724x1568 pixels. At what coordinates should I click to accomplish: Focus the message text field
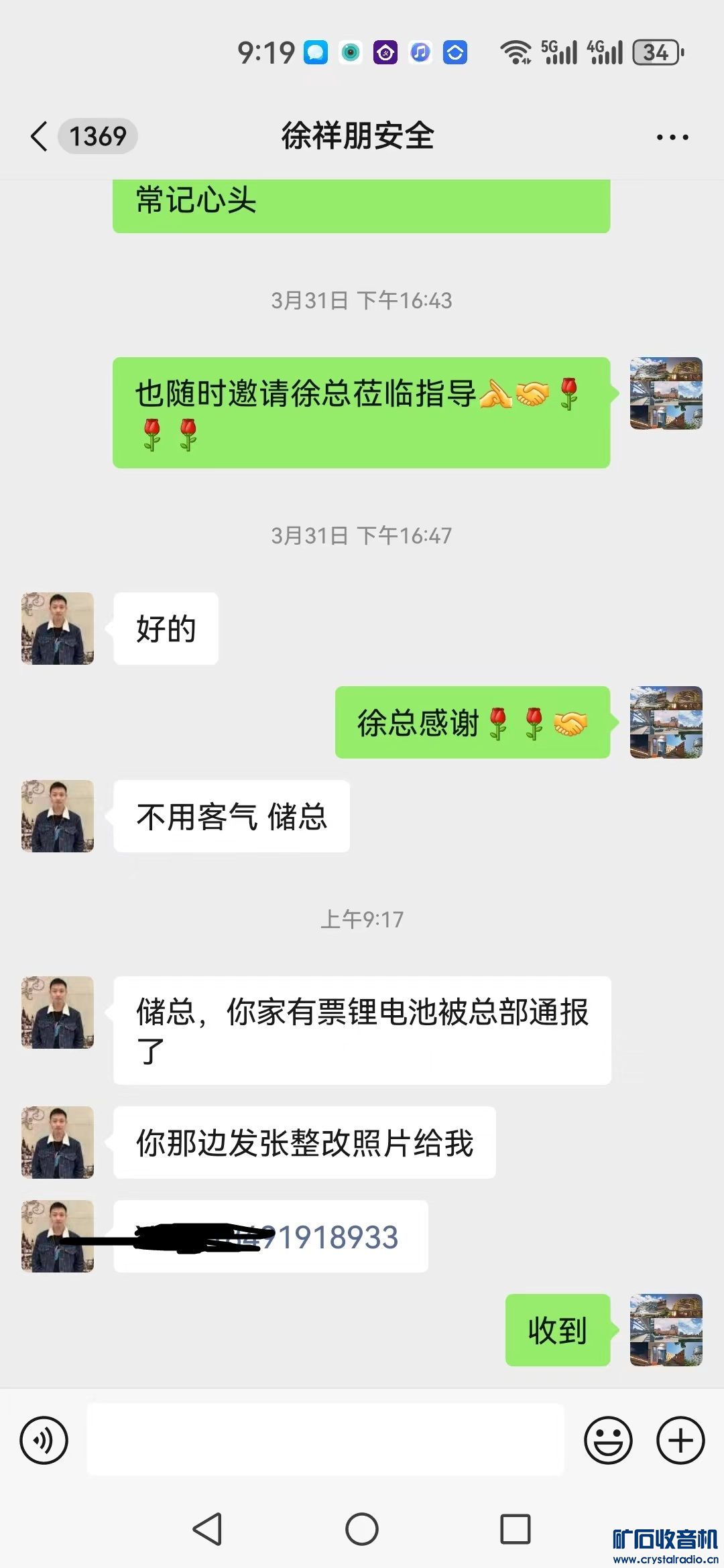[x=325, y=1440]
